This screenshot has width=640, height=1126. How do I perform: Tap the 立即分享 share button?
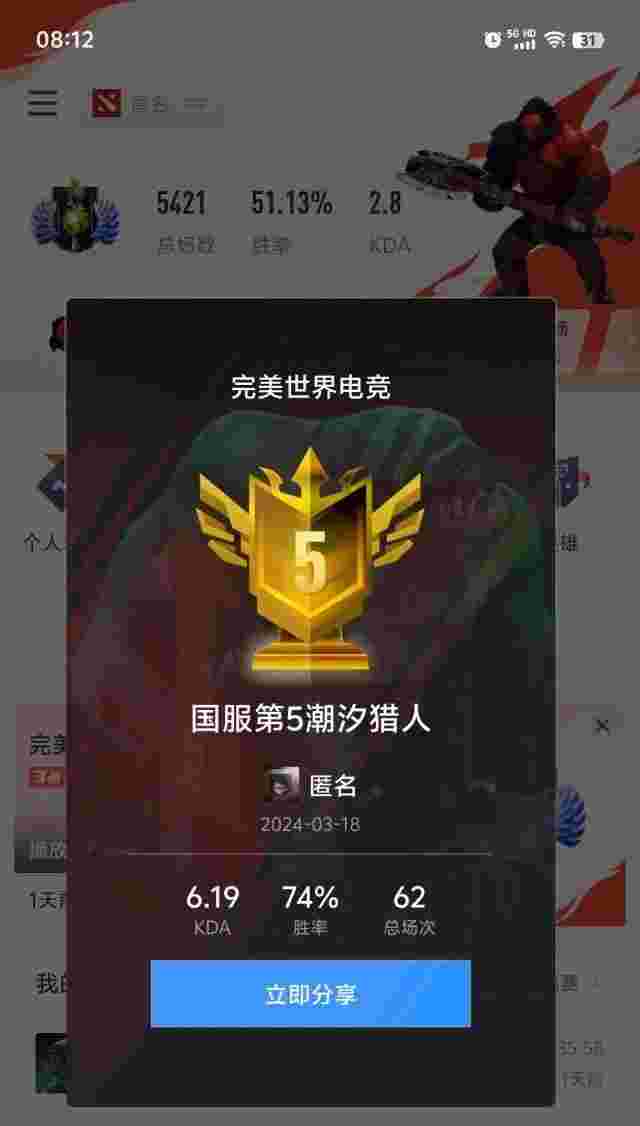coord(310,994)
